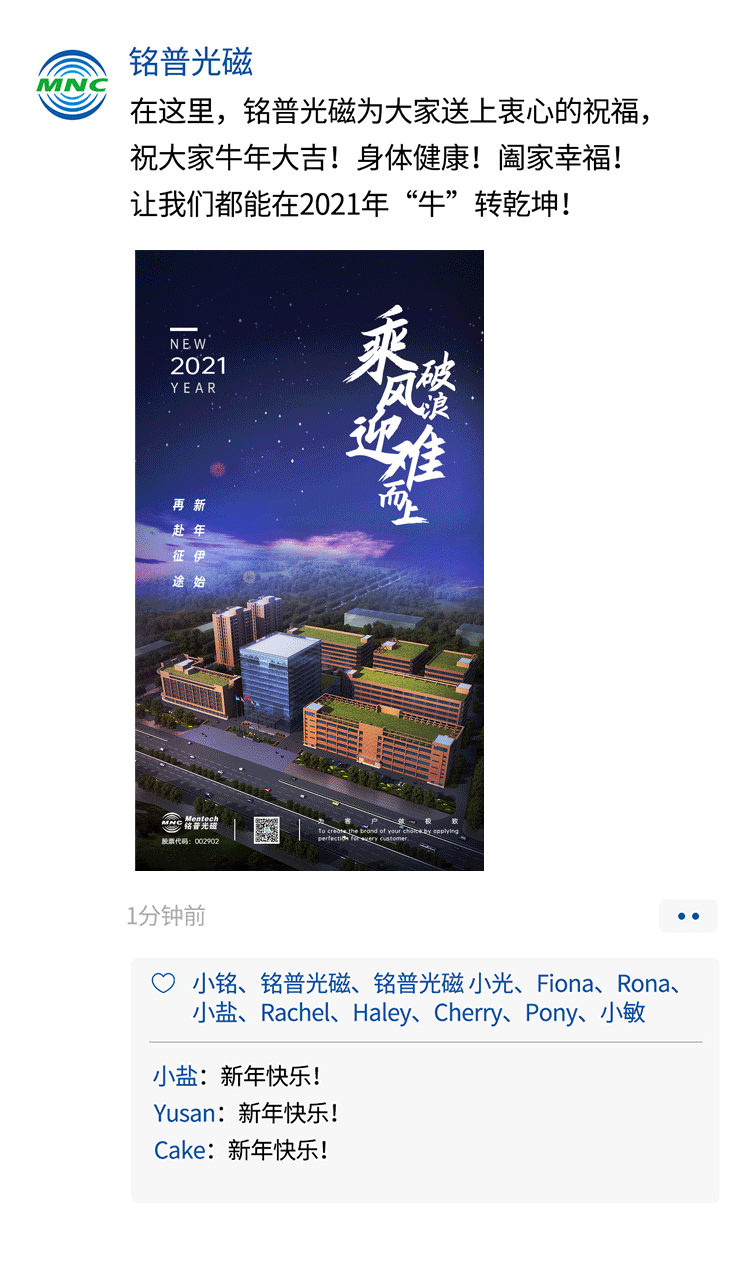Tap the 铭普光磁 account name
The image size is (750, 1270).
click(191, 62)
